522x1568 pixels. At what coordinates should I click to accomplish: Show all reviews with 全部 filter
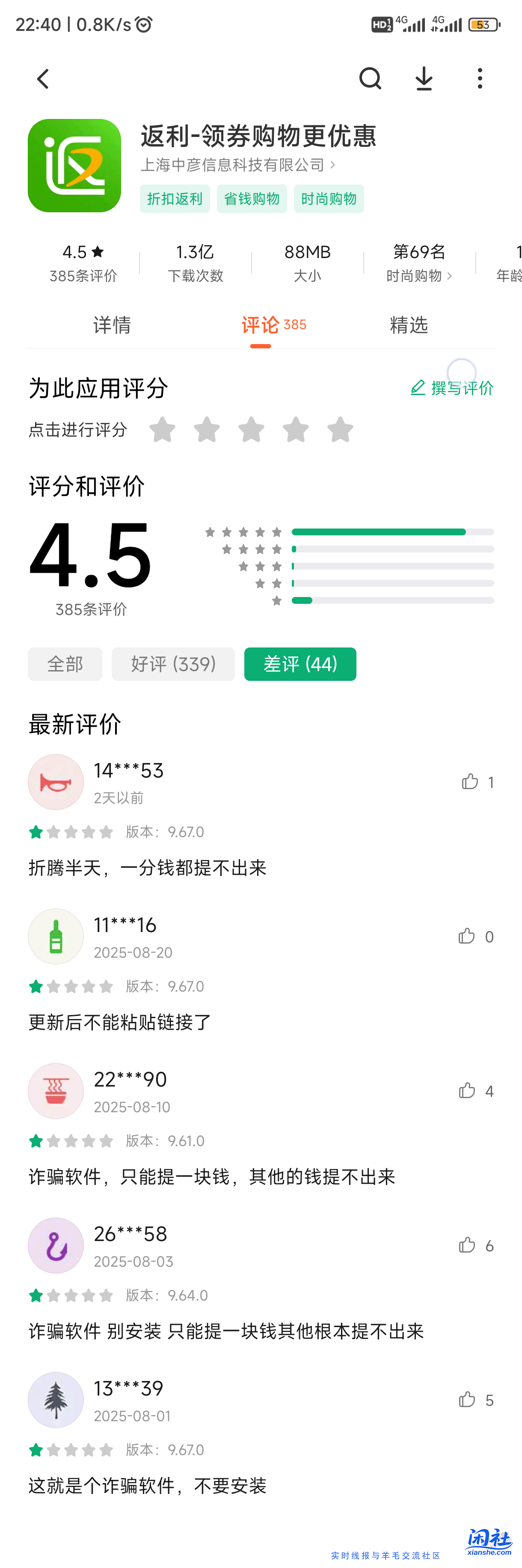[65, 664]
